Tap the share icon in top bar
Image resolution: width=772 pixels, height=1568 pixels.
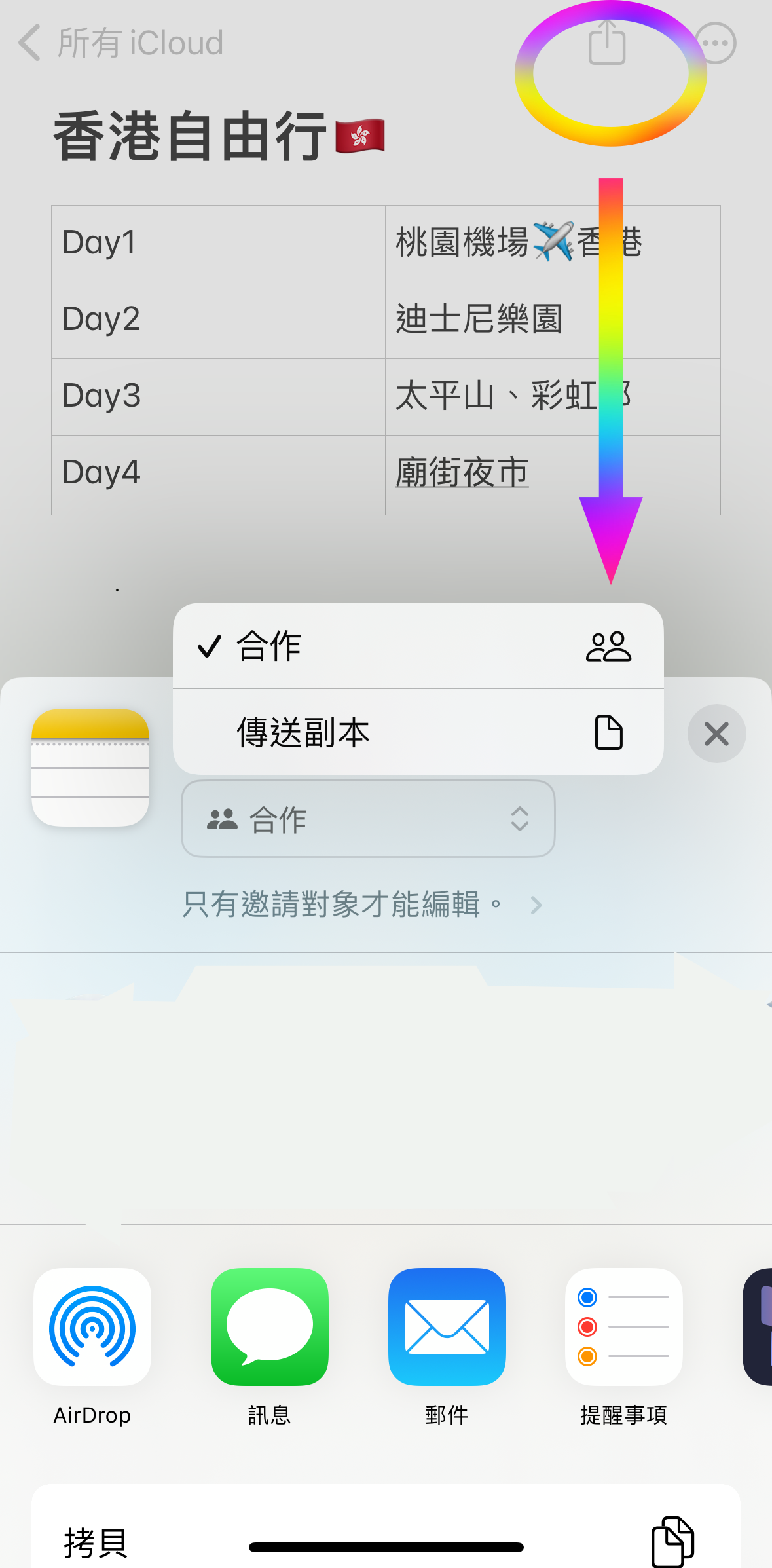pyautogui.click(x=607, y=43)
